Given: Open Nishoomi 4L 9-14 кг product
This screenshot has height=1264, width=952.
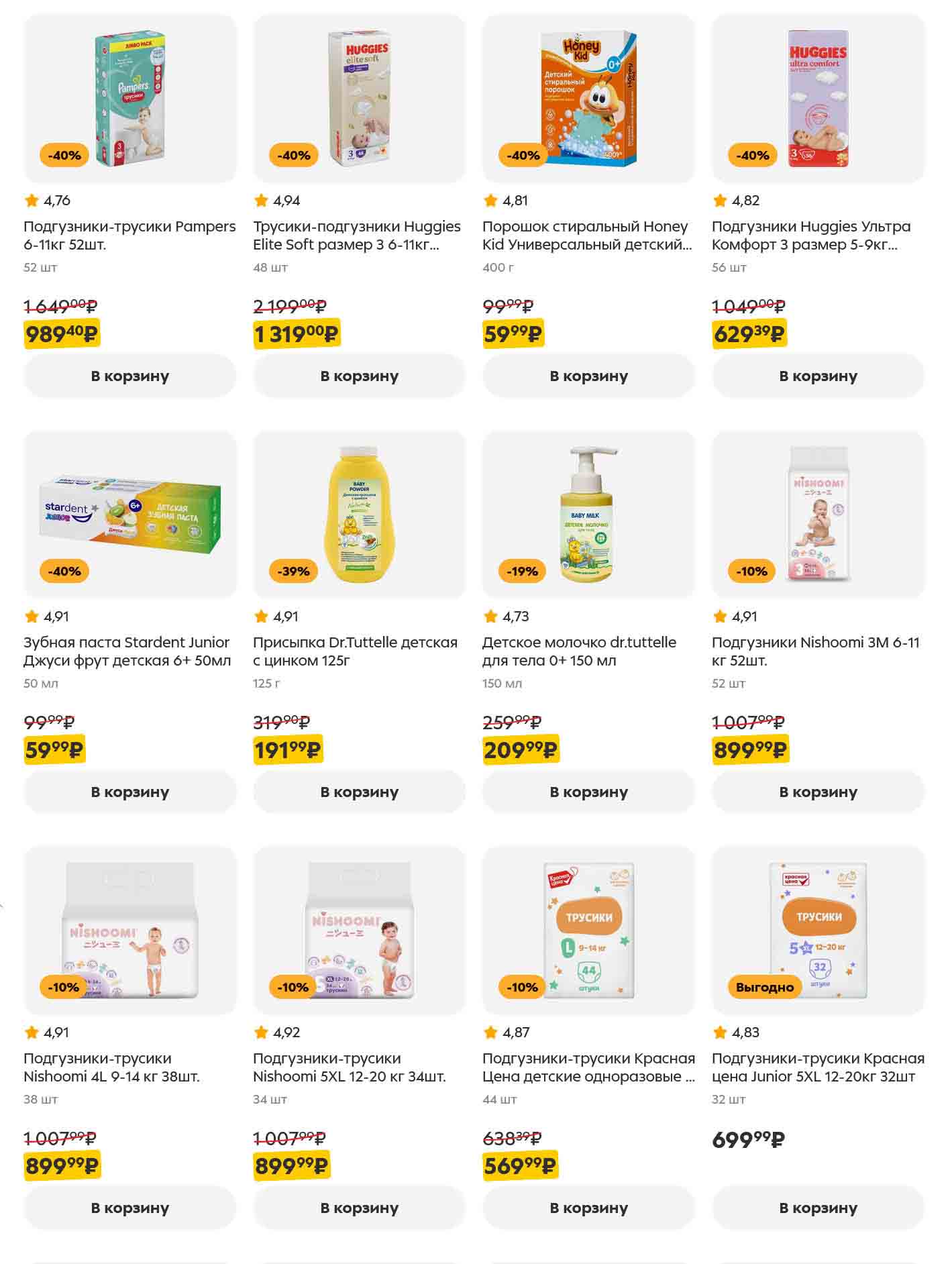Looking at the screenshot, I should [x=111, y=1067].
